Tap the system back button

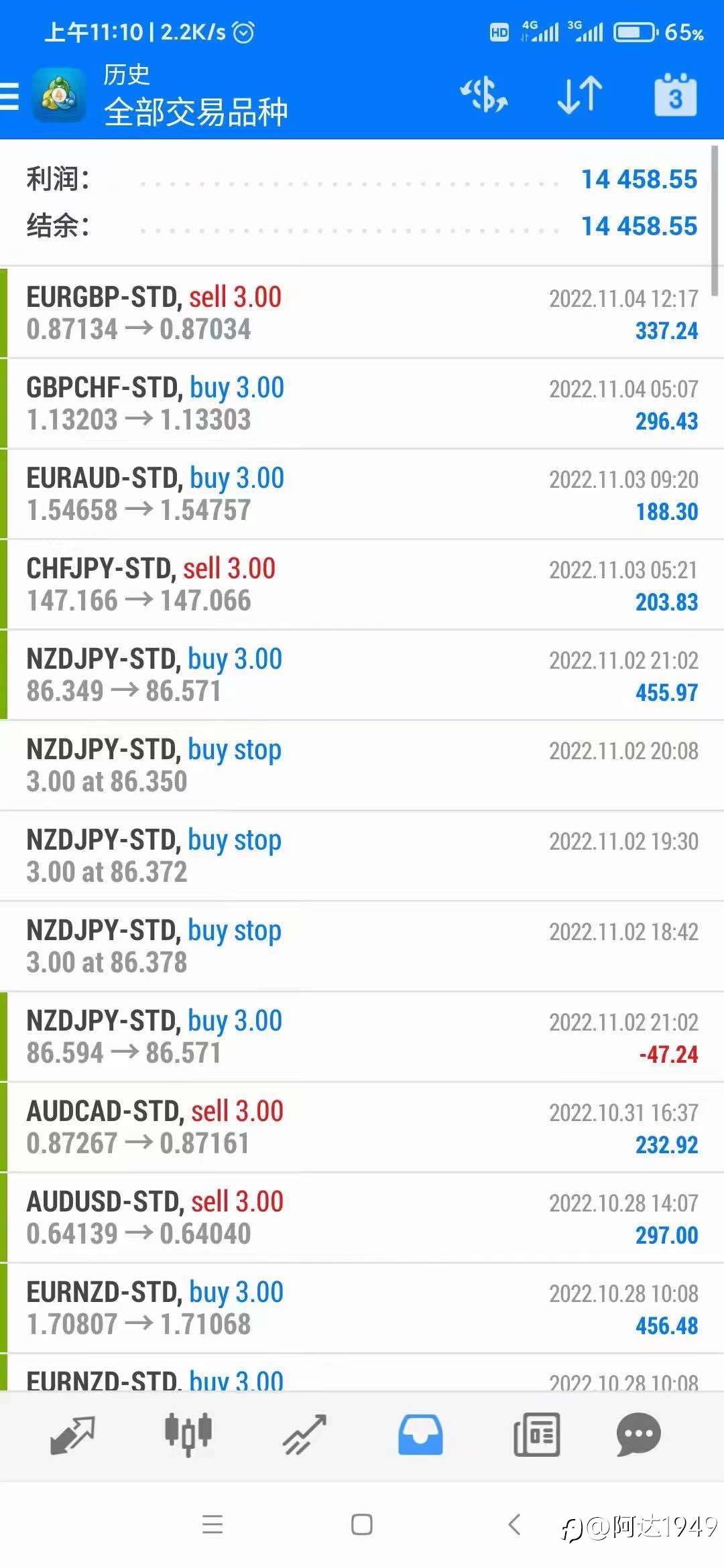(x=514, y=1524)
